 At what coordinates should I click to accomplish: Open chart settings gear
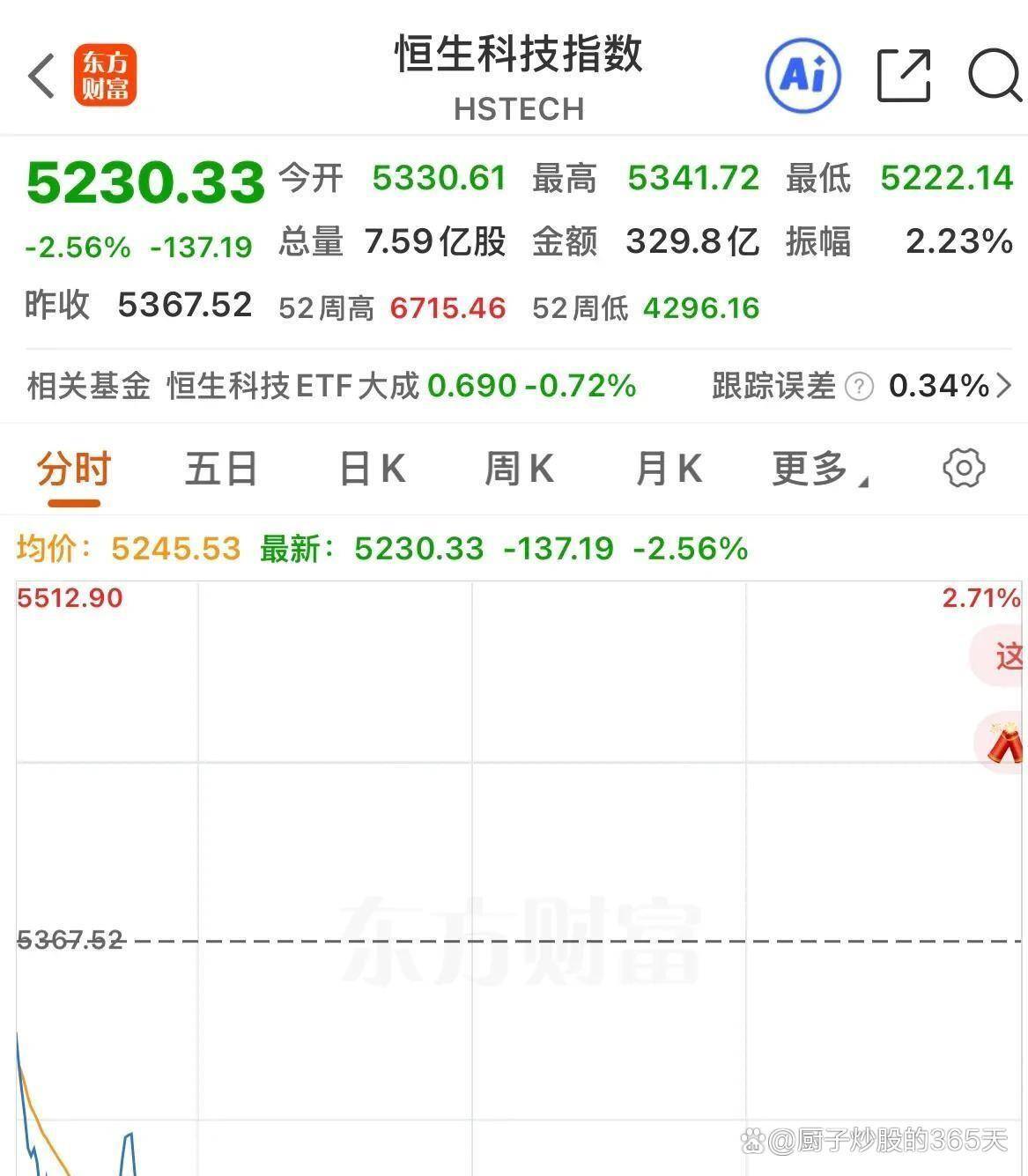(963, 468)
